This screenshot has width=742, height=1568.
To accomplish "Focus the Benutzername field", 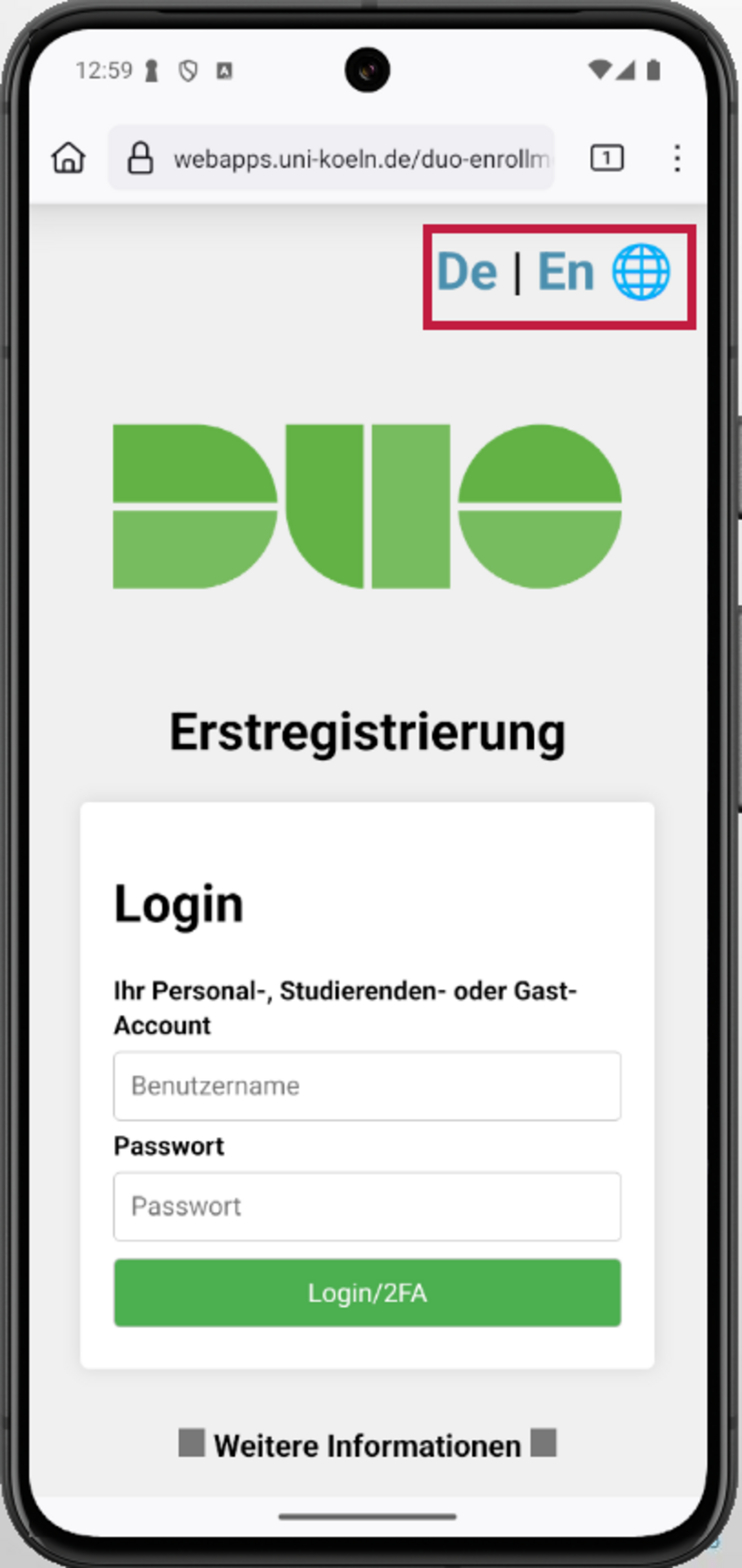I will [367, 1086].
